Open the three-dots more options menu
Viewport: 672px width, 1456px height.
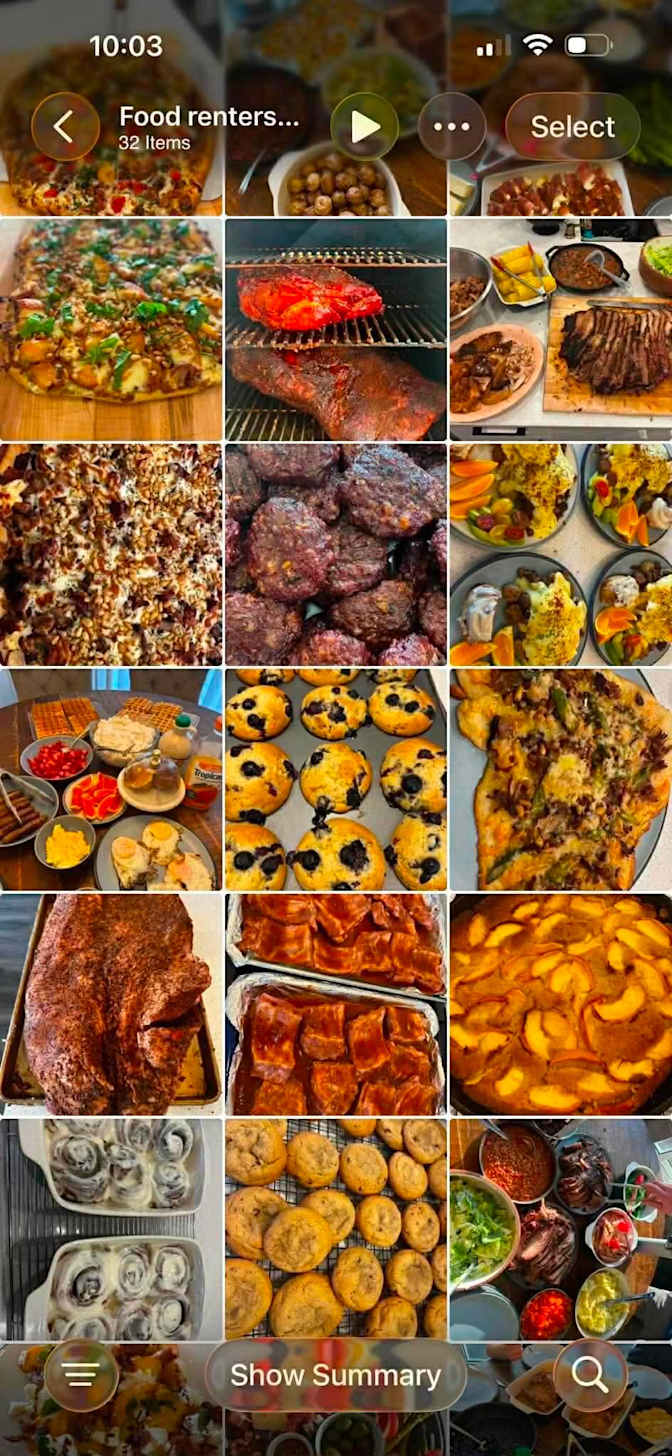point(452,127)
